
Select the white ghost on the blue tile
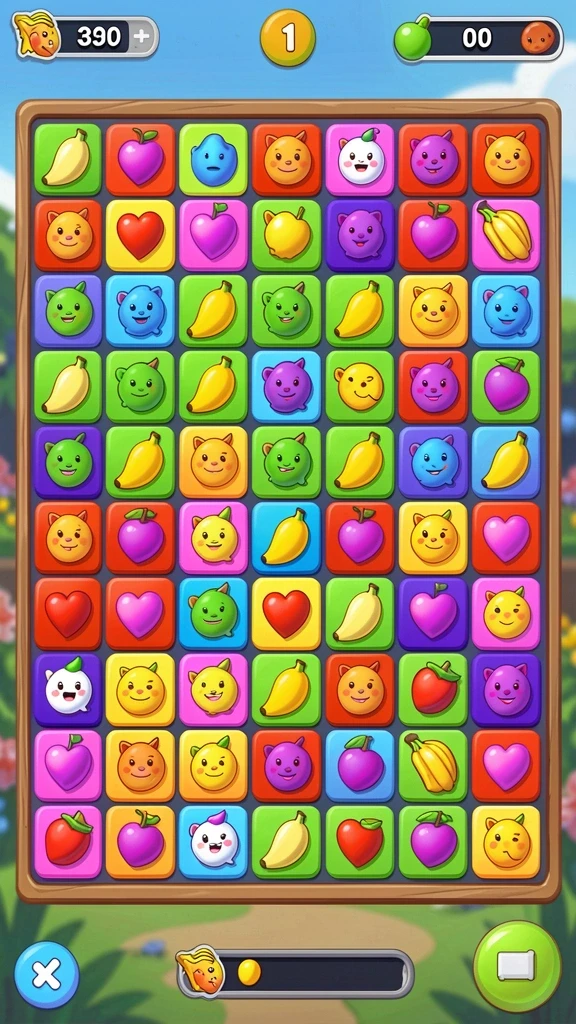(214, 842)
